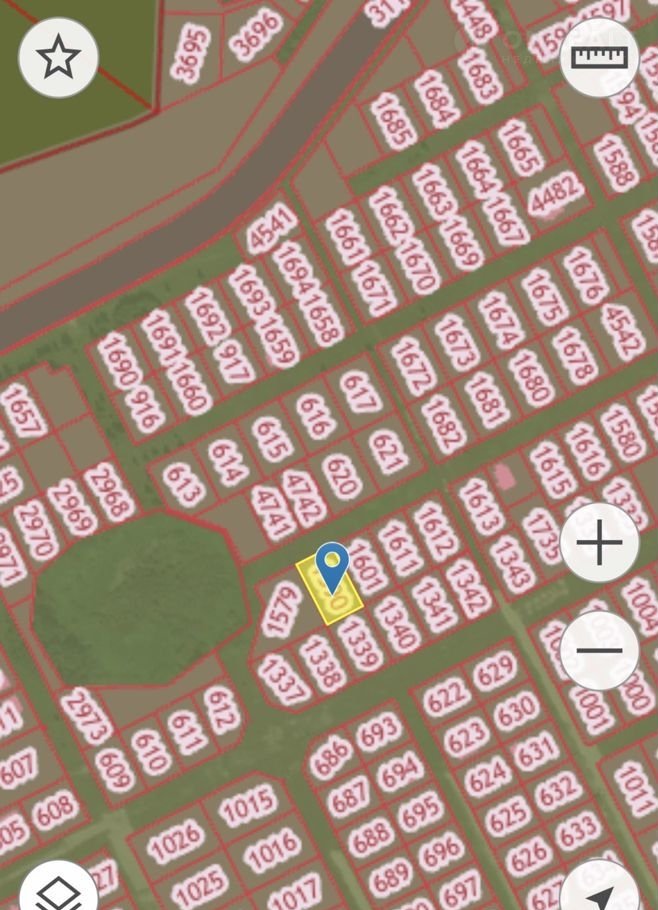Open the ruler measurement tool

tap(598, 58)
